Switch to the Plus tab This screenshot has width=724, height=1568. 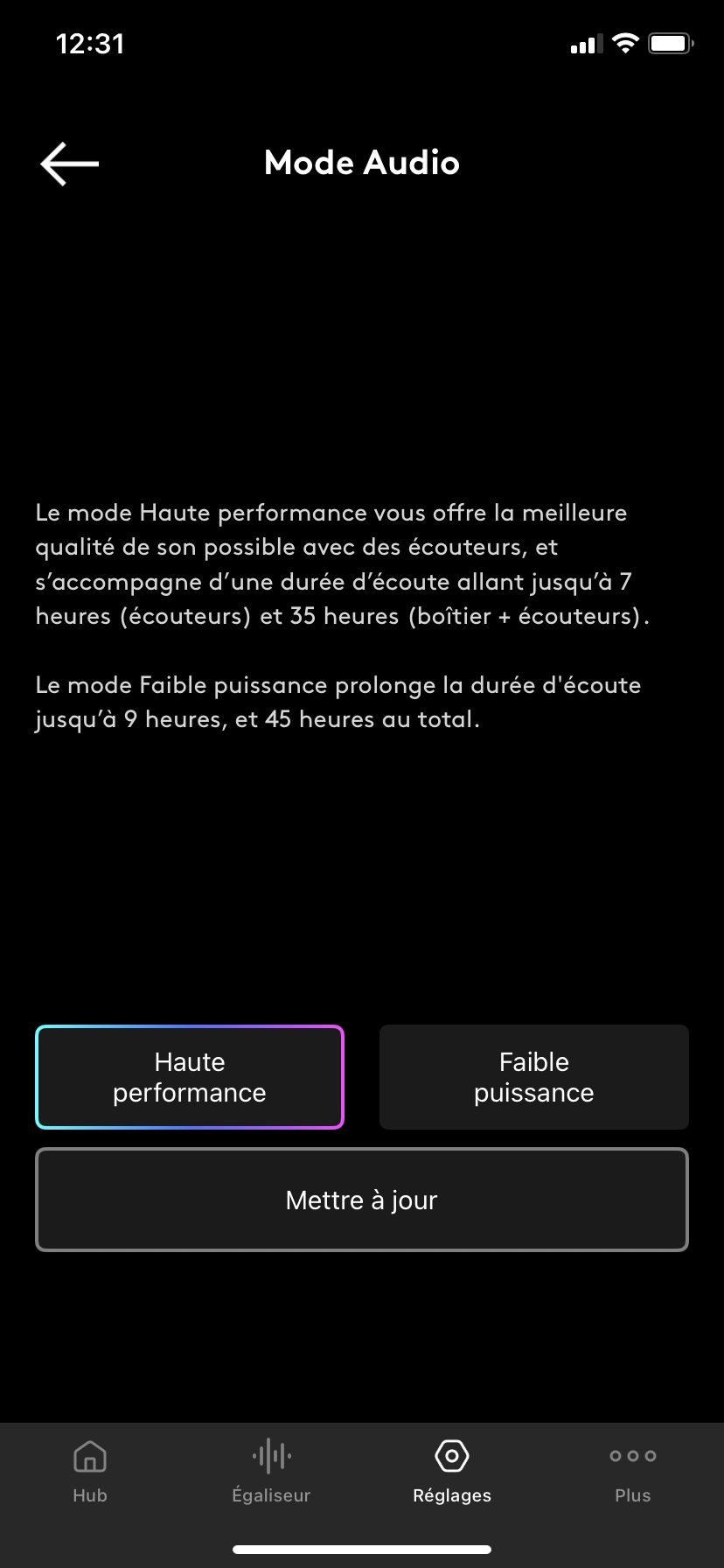click(633, 1472)
